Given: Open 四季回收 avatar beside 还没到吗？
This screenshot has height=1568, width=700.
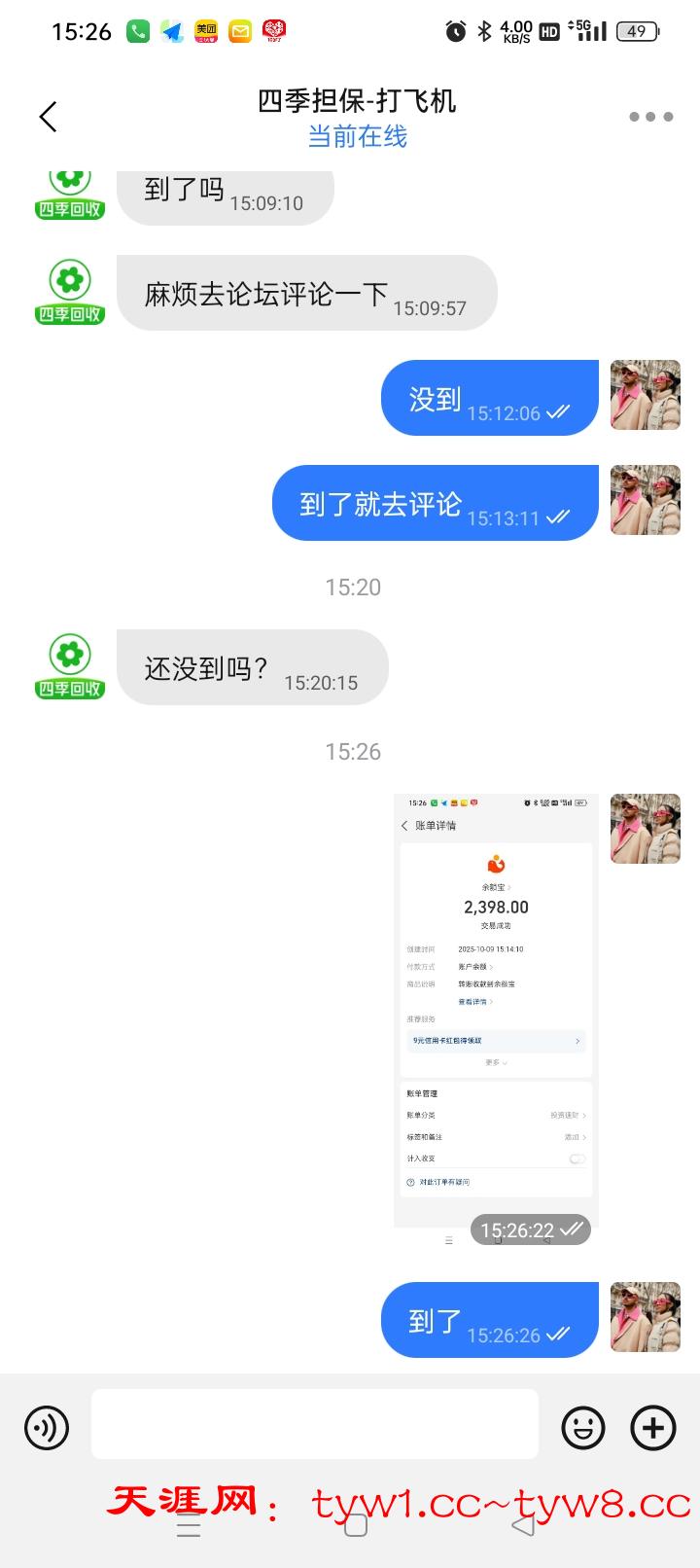Looking at the screenshot, I should pos(70,666).
